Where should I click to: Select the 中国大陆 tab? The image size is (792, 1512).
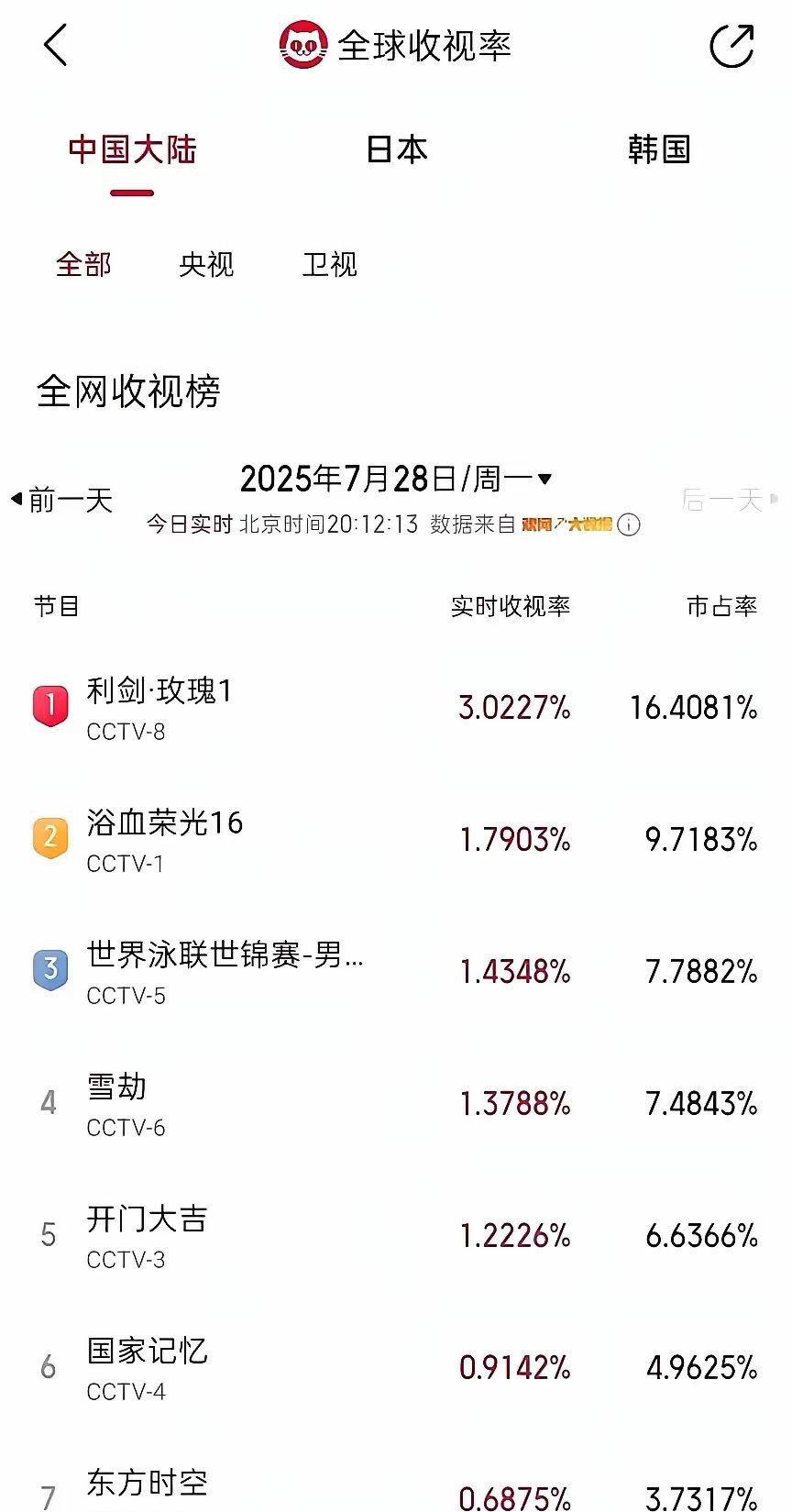click(x=132, y=149)
